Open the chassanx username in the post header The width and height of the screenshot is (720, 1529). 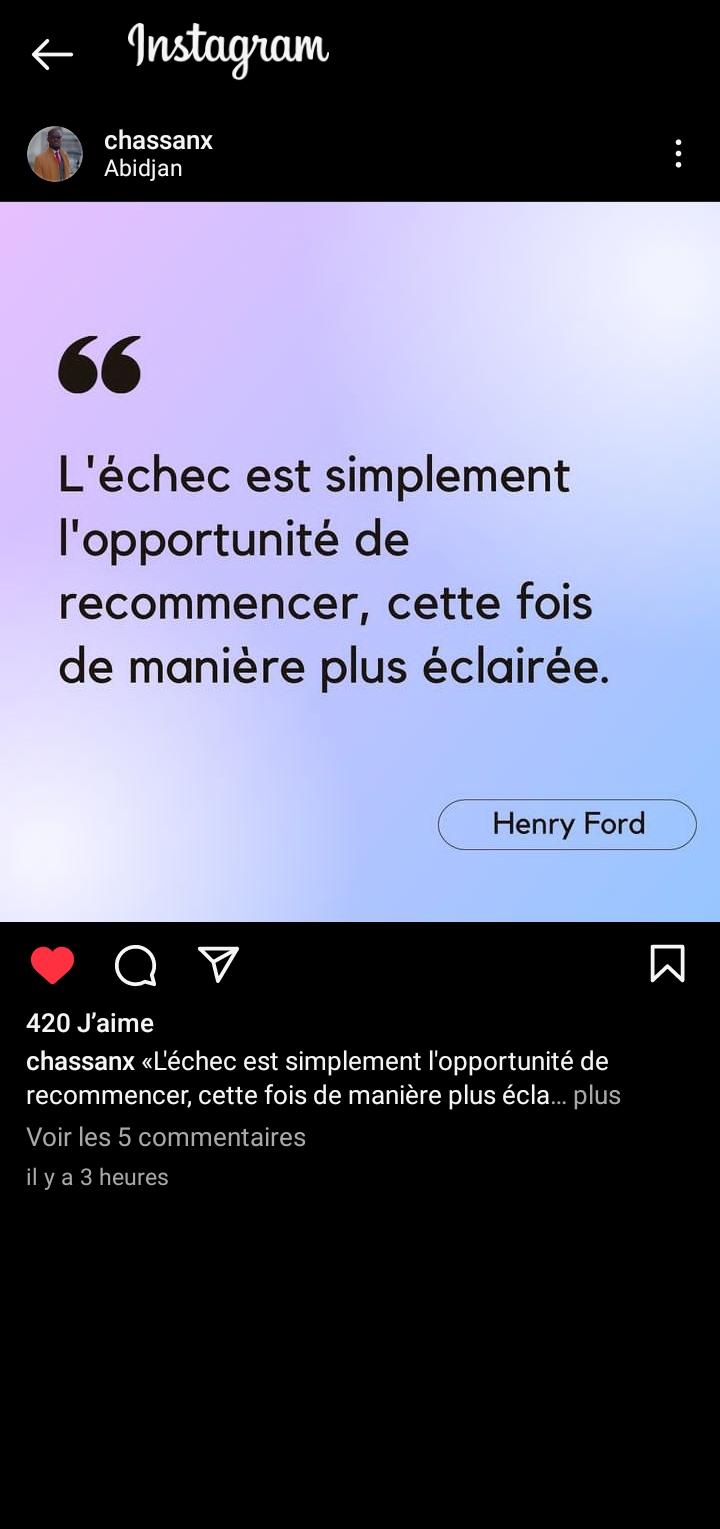(158, 141)
